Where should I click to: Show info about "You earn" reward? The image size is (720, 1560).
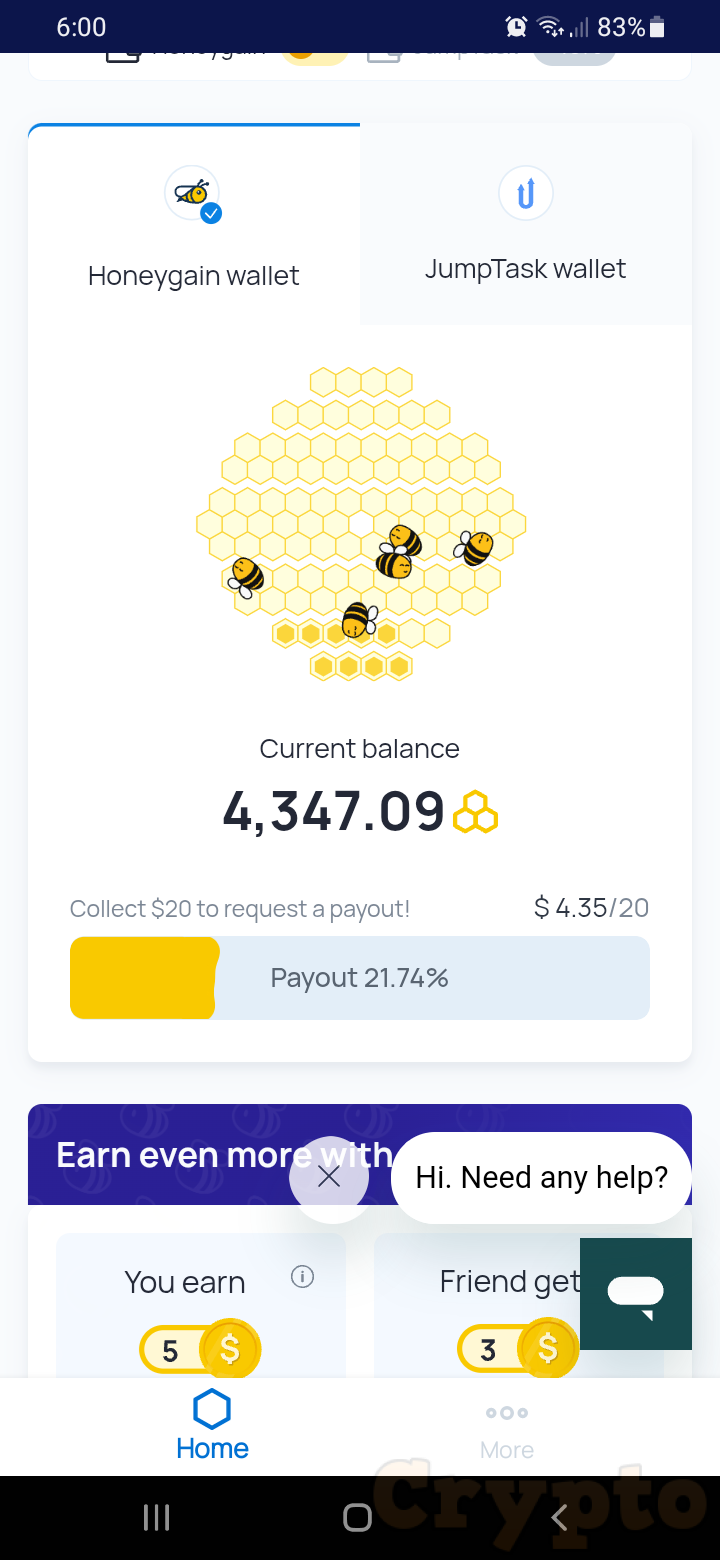[302, 1276]
